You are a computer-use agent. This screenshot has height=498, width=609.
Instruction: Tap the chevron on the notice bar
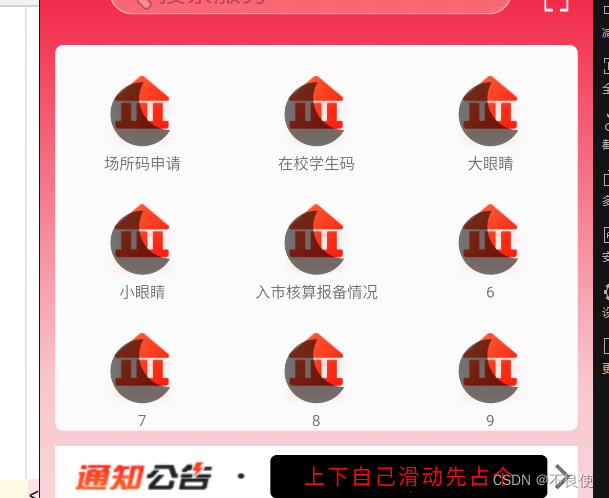click(562, 475)
